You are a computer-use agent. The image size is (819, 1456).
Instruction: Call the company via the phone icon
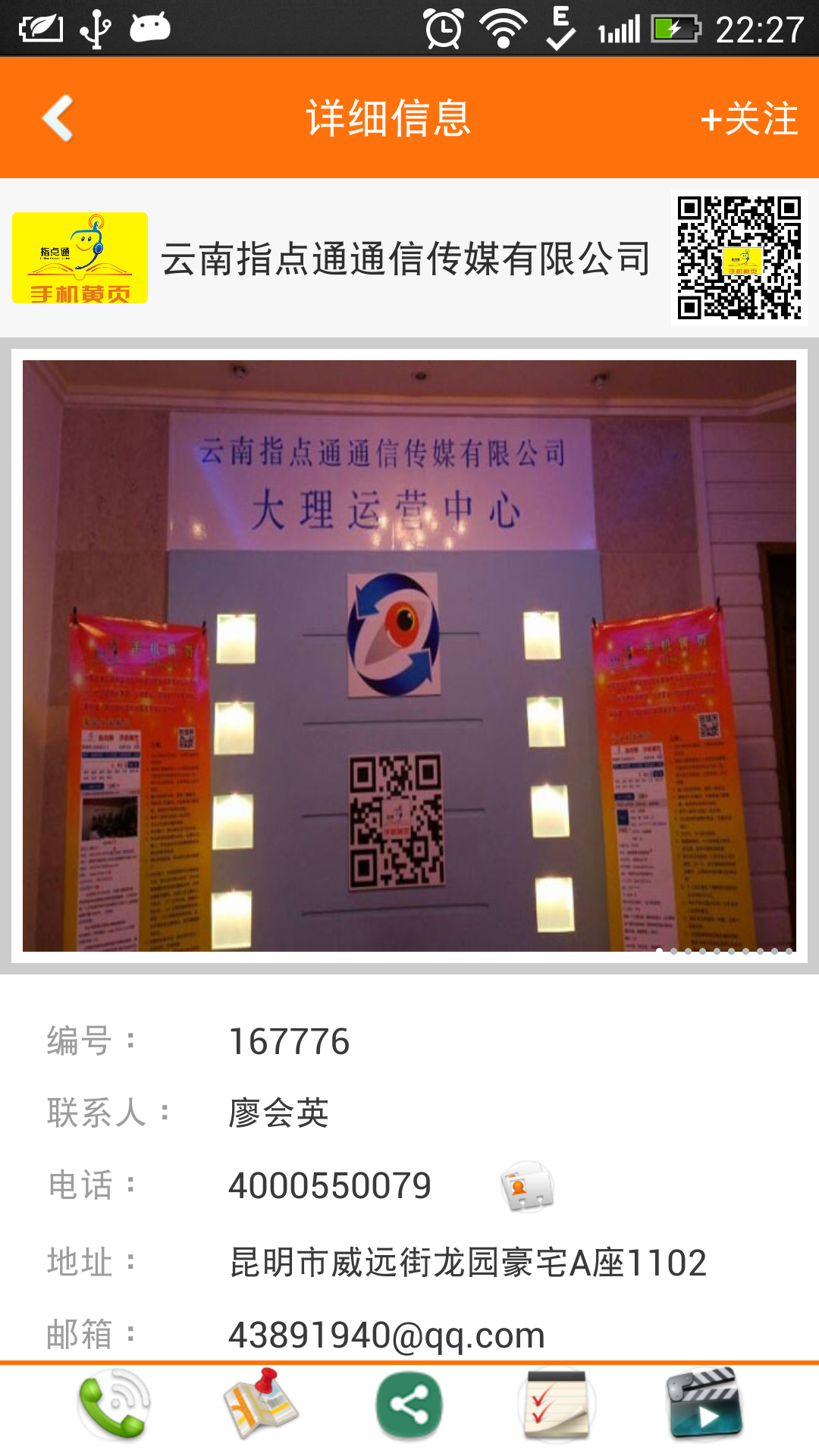point(114,1405)
